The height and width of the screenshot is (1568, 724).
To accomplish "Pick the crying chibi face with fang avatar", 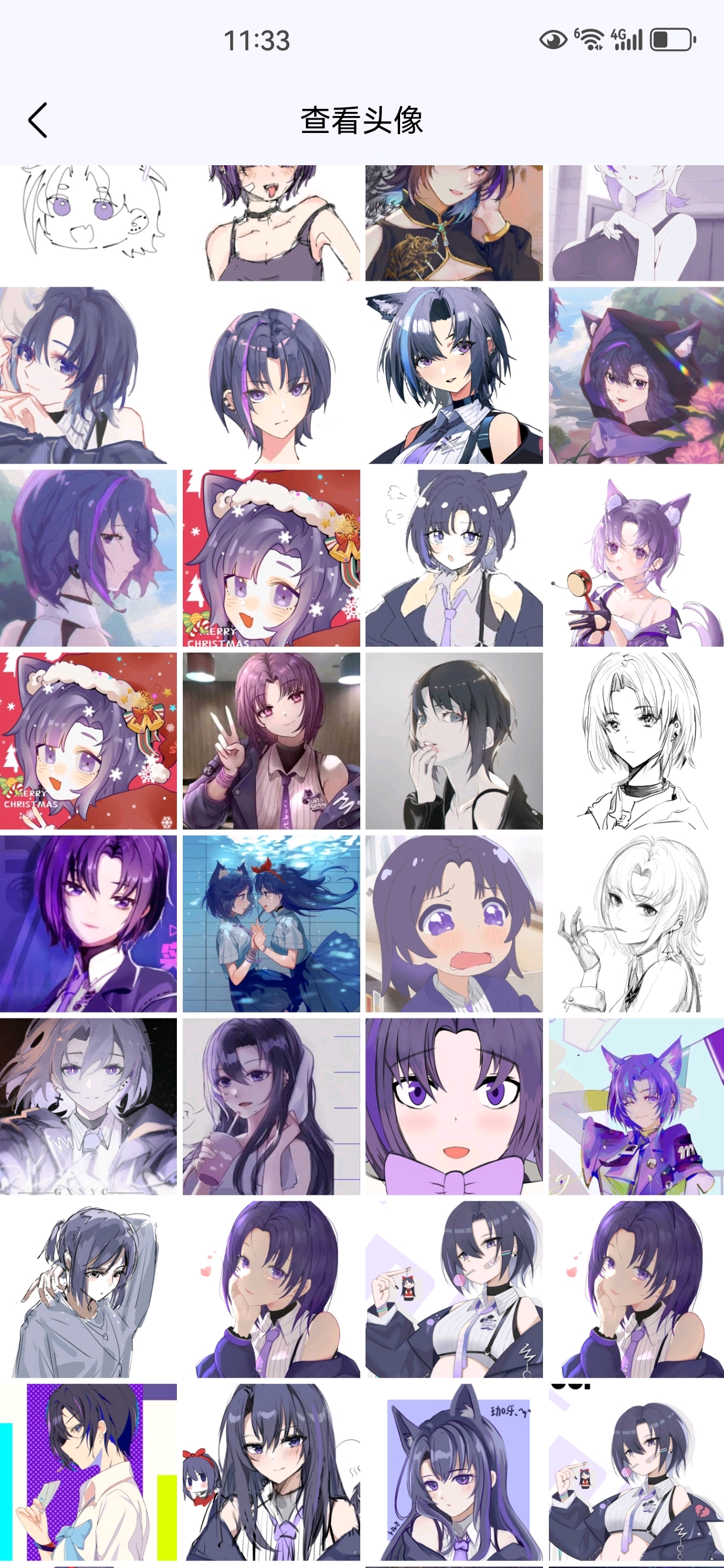I will pos(454,923).
